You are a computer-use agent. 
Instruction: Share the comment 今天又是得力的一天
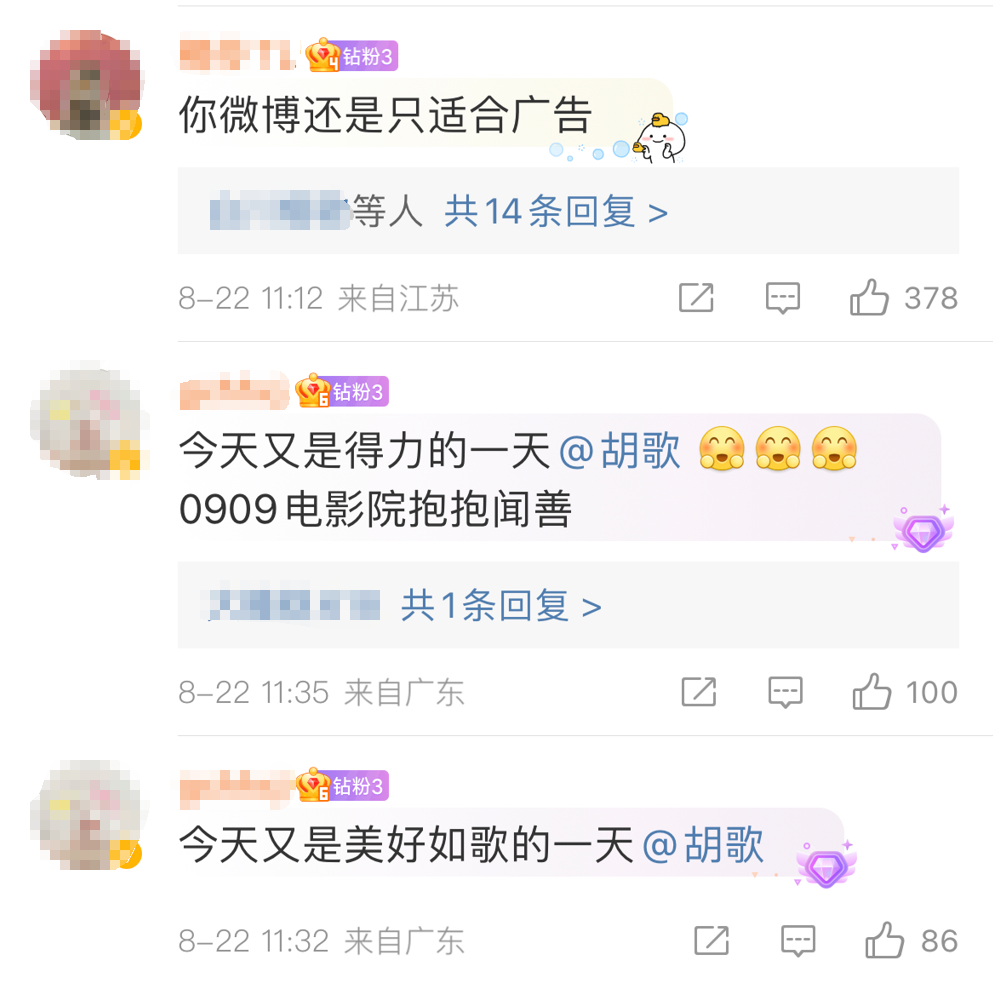click(699, 692)
